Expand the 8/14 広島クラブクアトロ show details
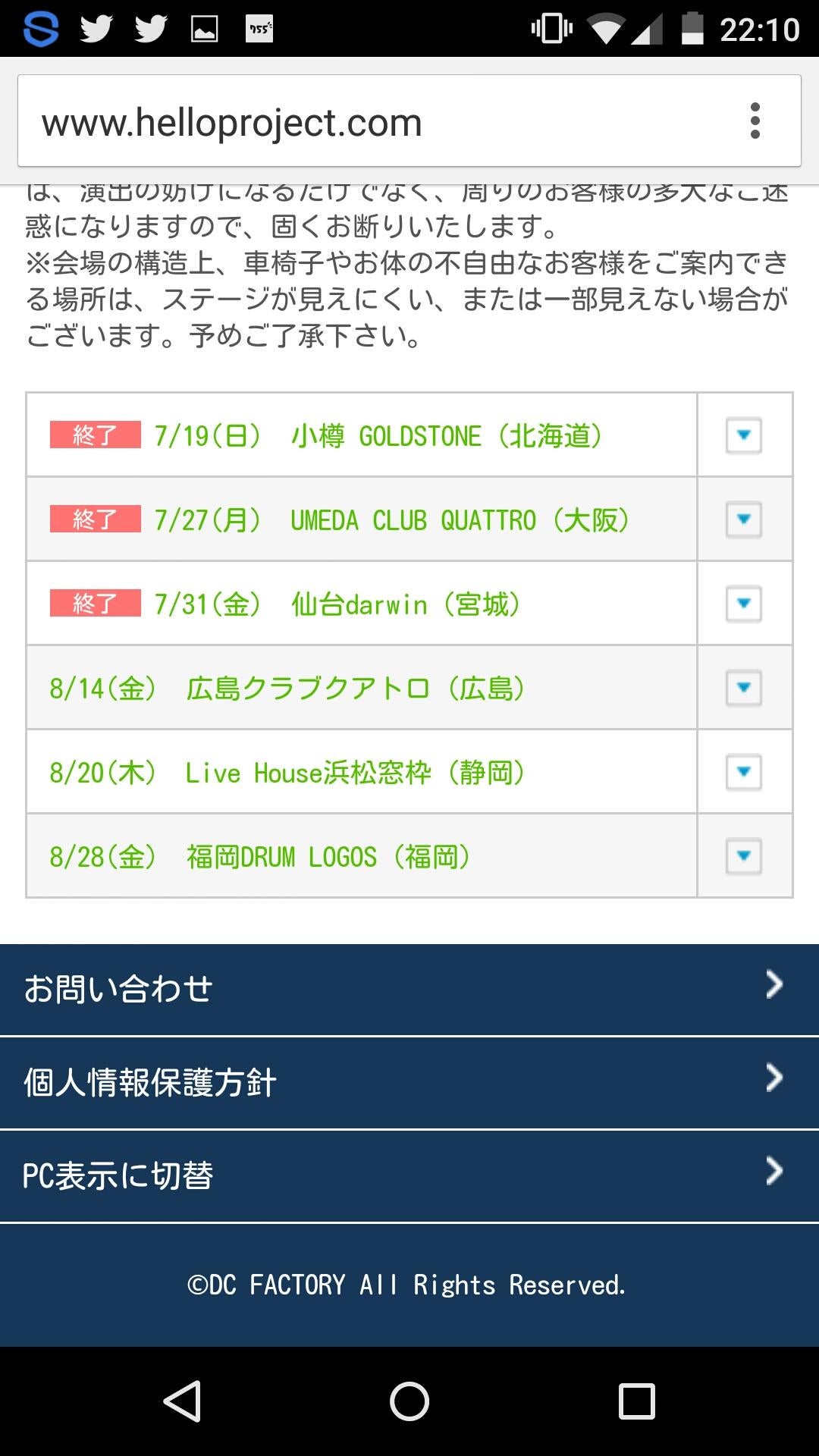The width and height of the screenshot is (819, 1456). click(x=743, y=688)
